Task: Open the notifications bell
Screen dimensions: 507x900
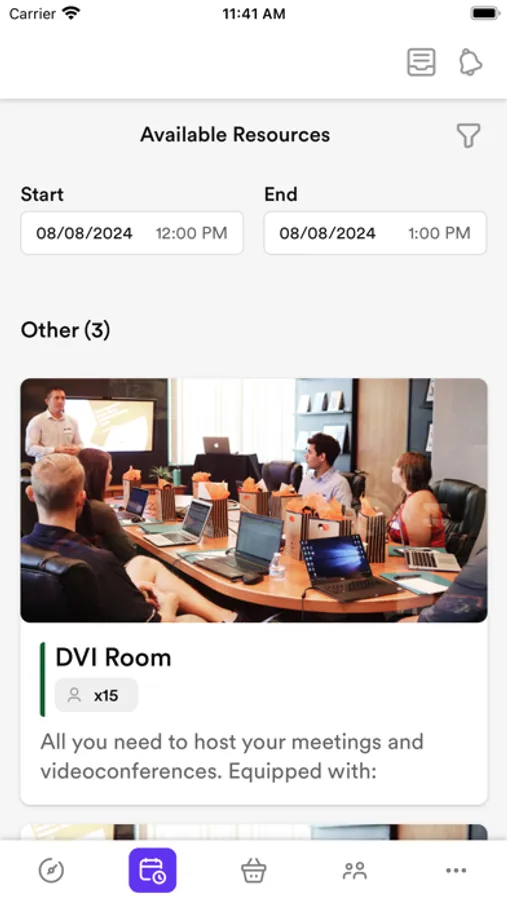Action: (470, 62)
